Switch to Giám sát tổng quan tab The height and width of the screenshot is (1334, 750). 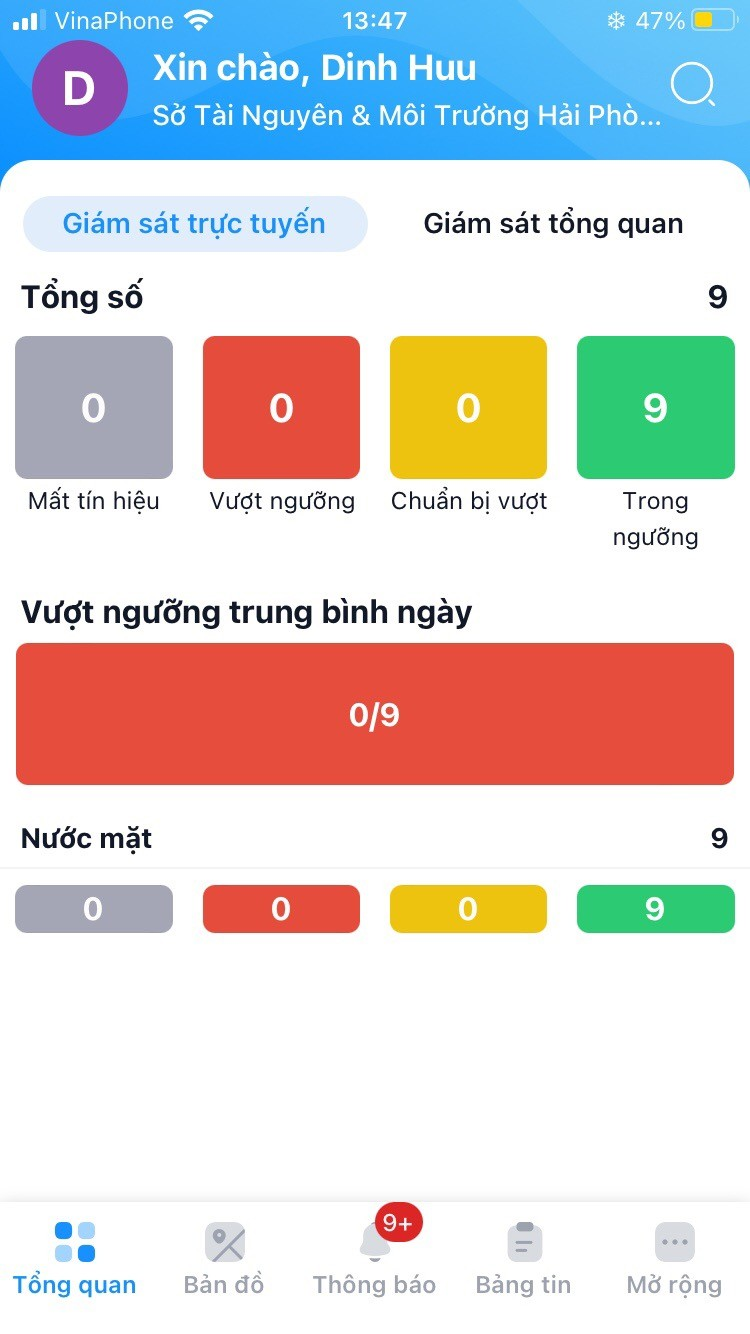point(553,223)
